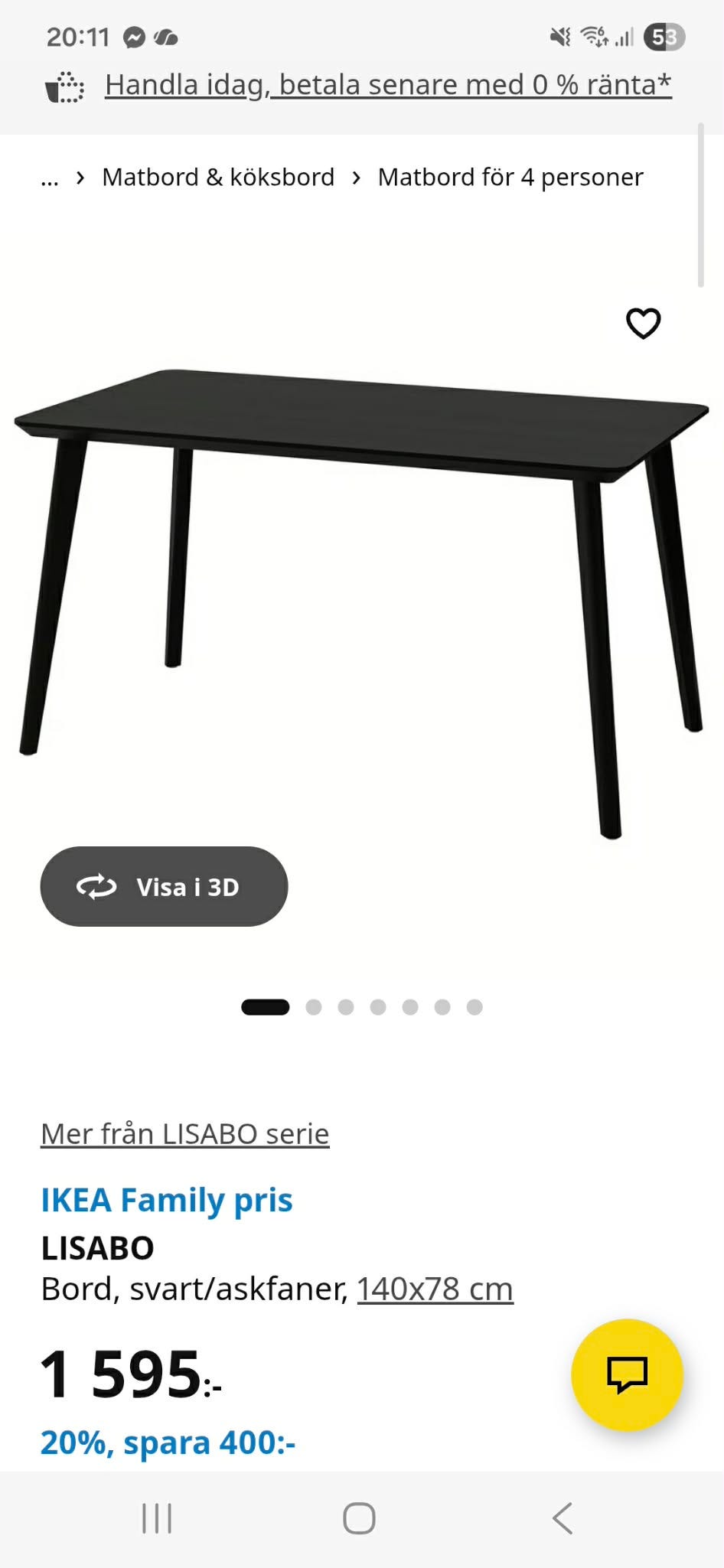Open the 140x78 cm size selector
Screen dimensions: 724x1568
434,1289
